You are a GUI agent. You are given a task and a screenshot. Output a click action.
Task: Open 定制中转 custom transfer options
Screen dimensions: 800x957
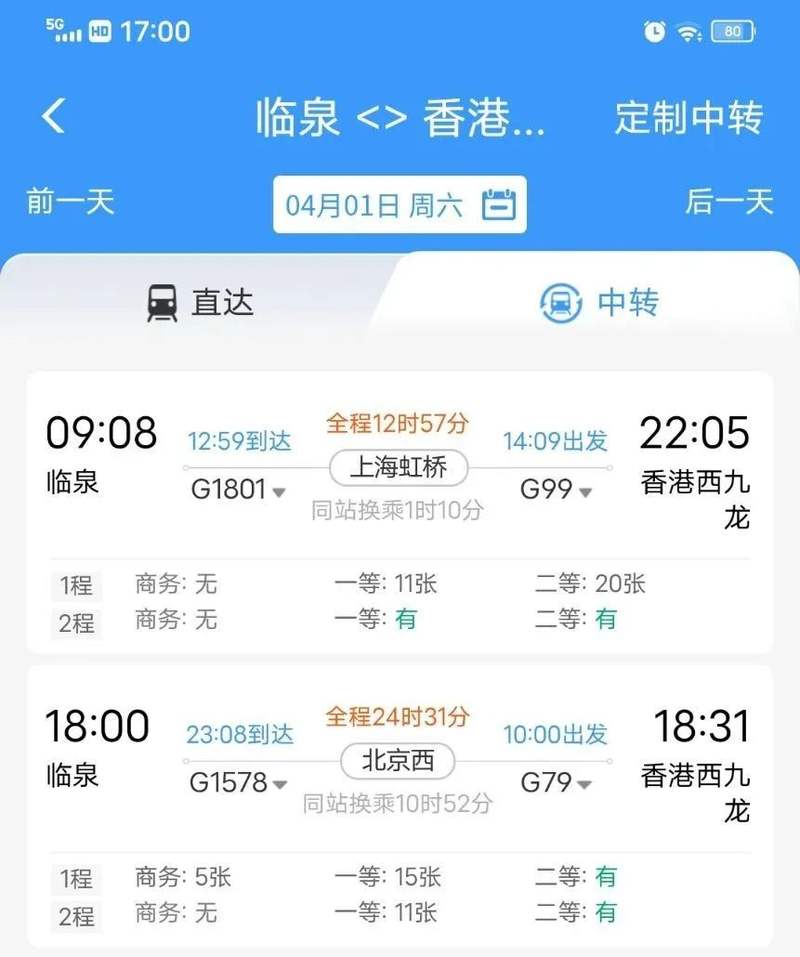click(688, 117)
